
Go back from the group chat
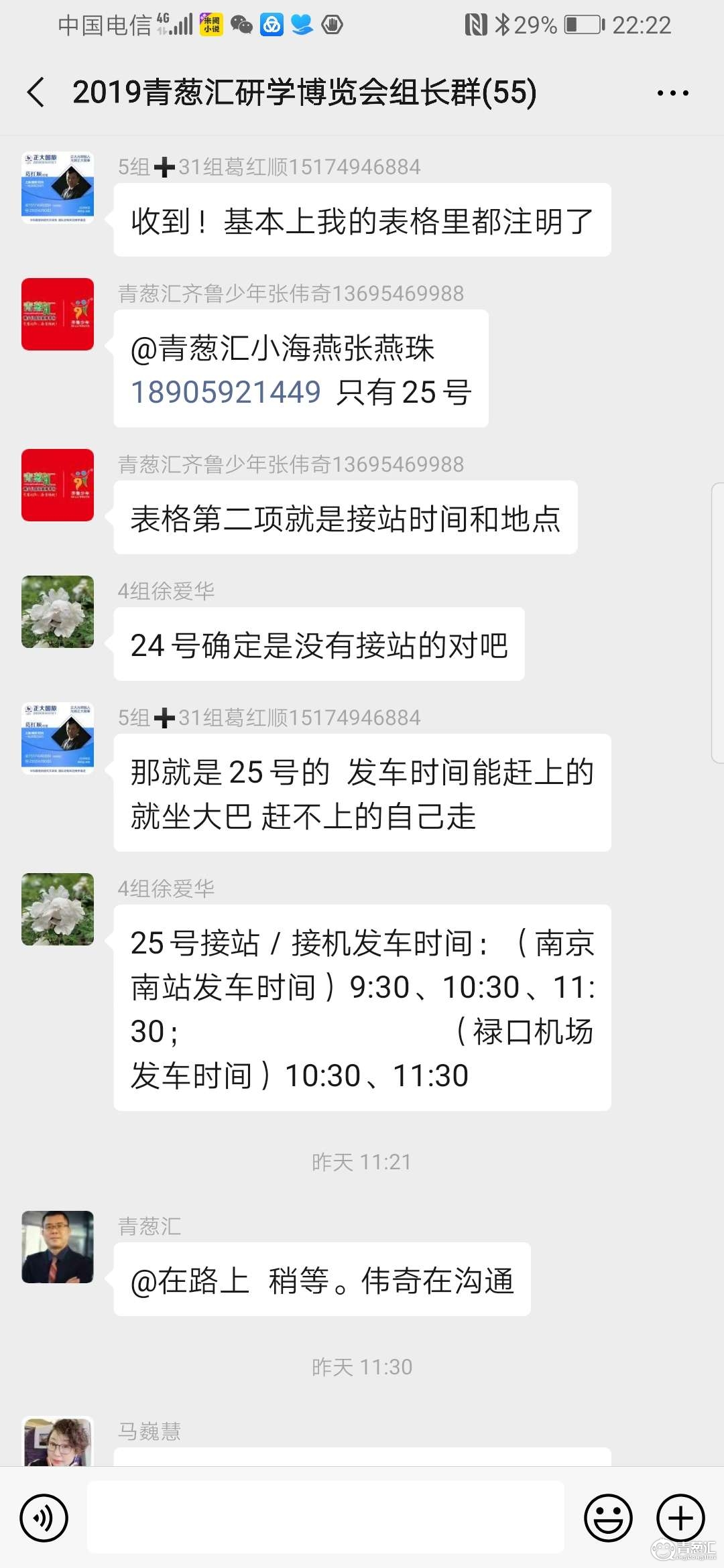pos(36,92)
